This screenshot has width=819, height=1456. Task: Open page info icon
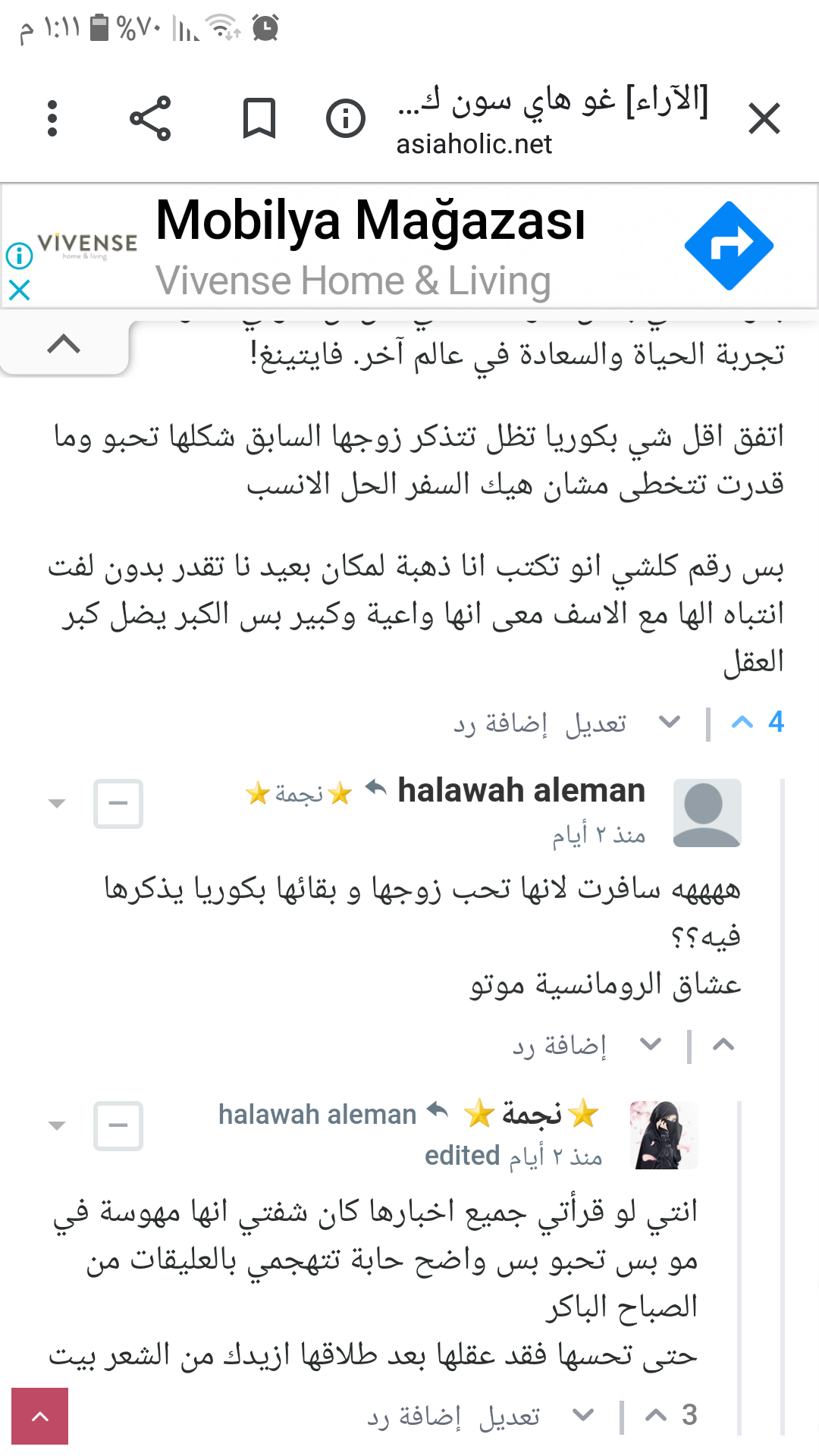(346, 119)
